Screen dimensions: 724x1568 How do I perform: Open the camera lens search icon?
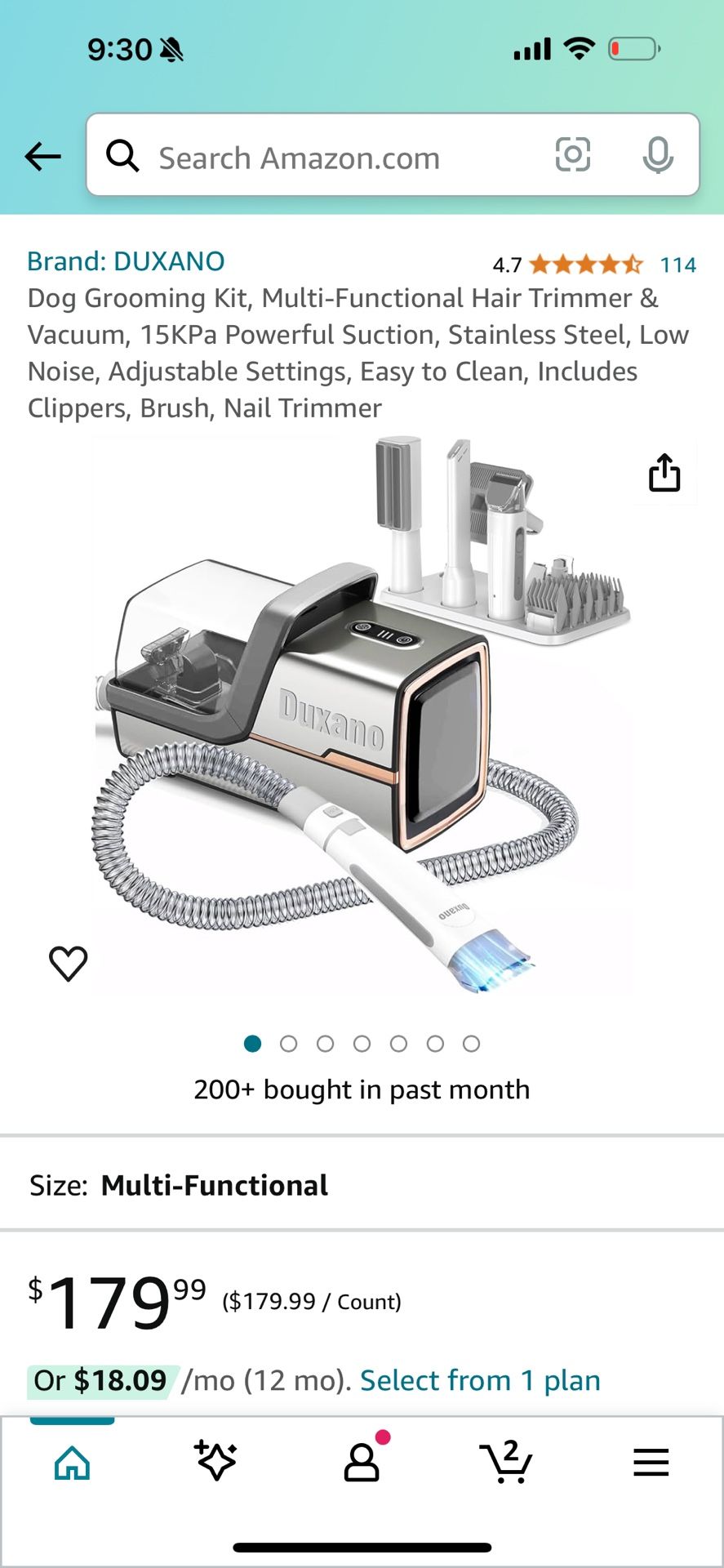(x=572, y=154)
